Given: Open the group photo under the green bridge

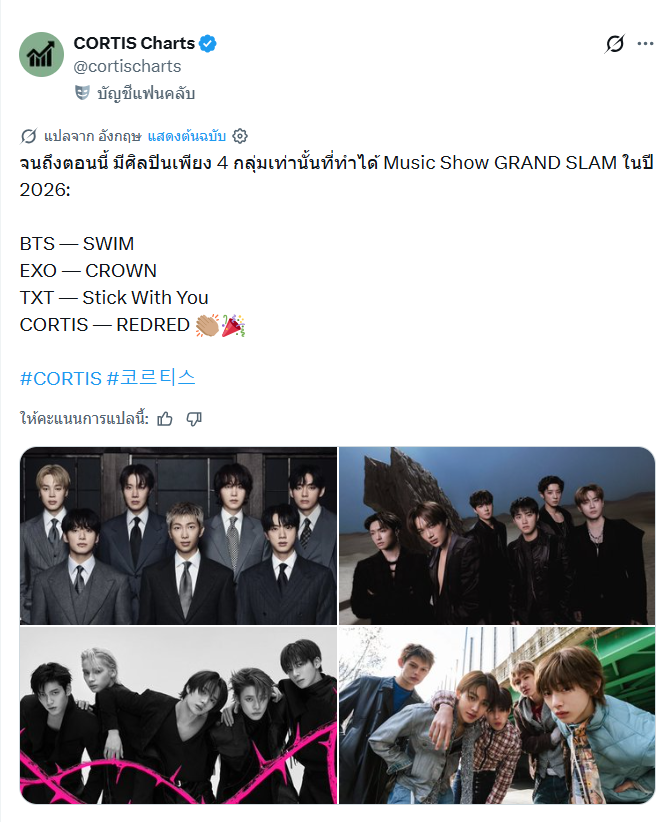Looking at the screenshot, I should pos(496,715).
